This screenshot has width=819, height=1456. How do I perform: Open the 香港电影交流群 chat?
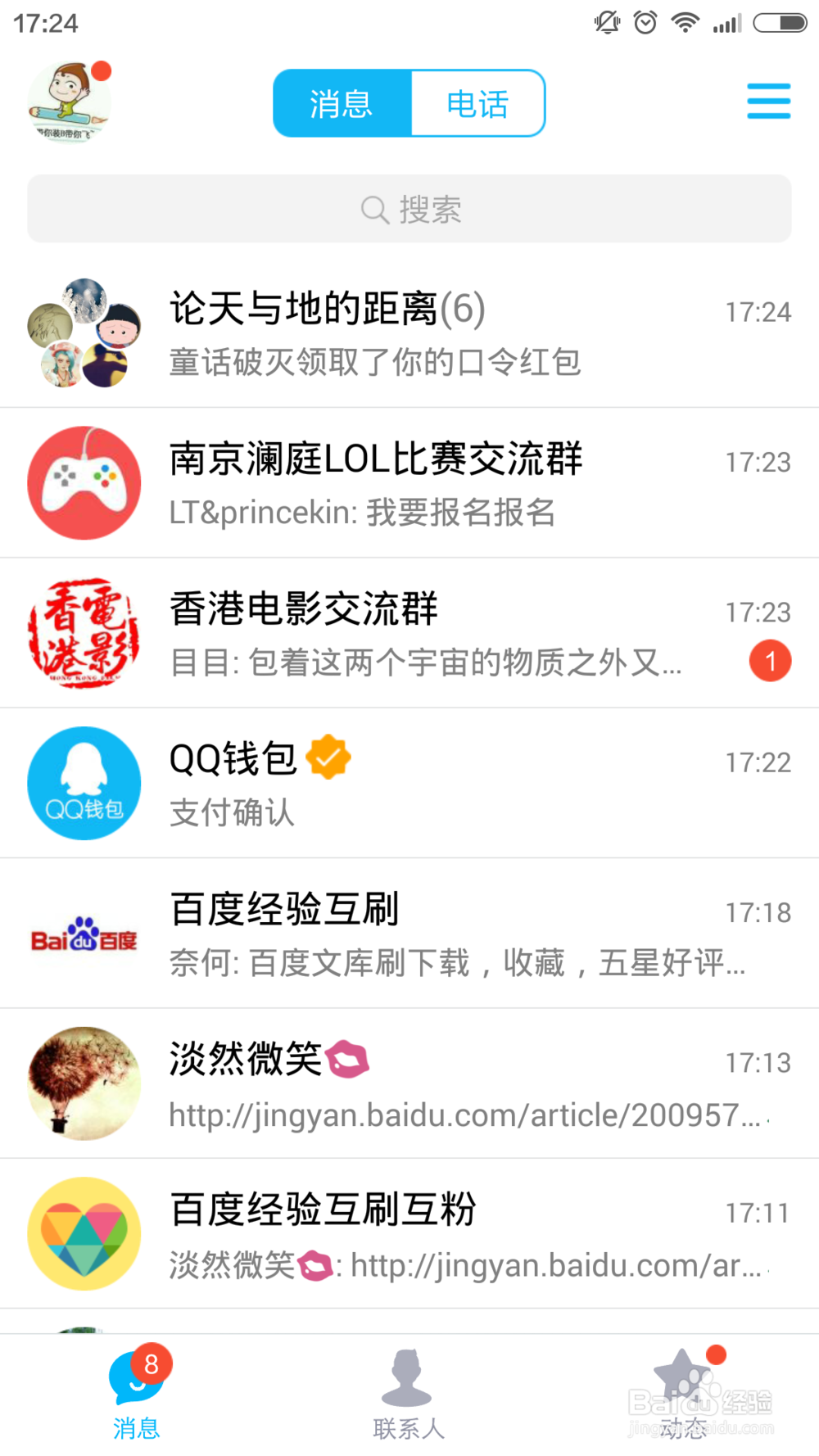click(x=409, y=633)
